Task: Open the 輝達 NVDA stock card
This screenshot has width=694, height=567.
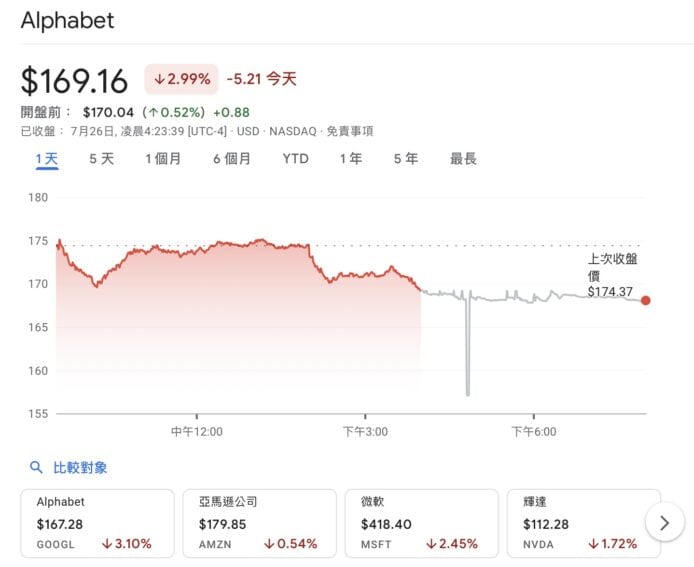Action: tap(583, 522)
